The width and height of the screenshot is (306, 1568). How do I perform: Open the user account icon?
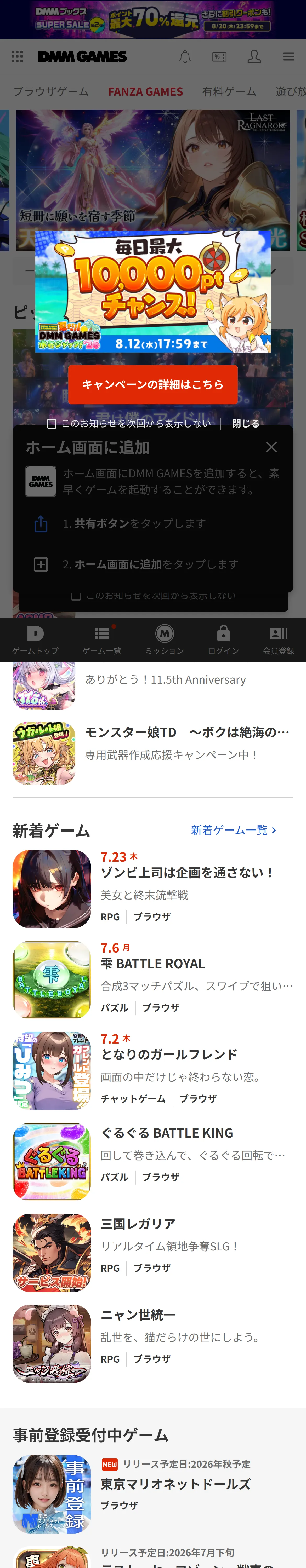[x=254, y=57]
